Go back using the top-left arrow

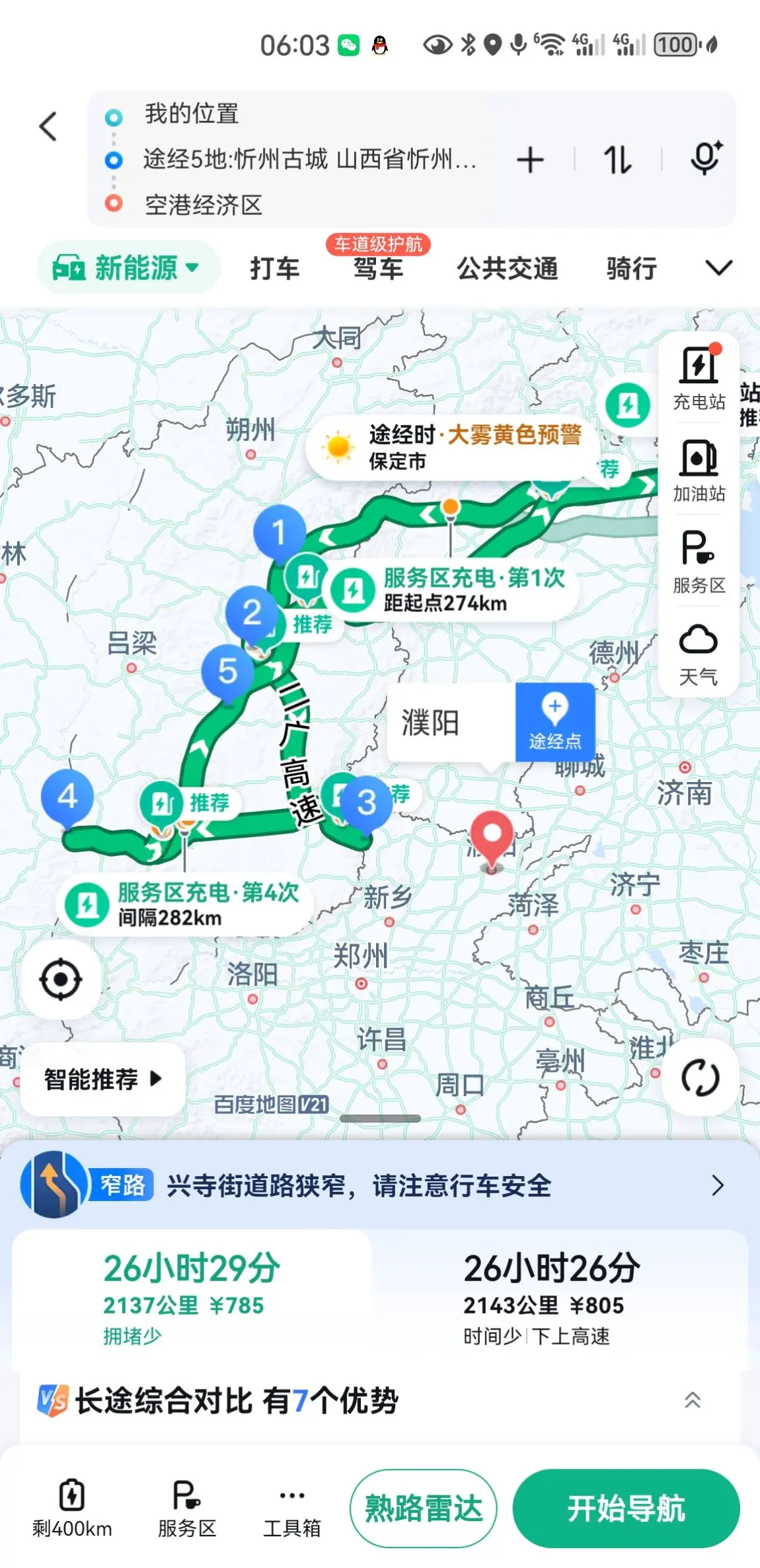point(48,126)
